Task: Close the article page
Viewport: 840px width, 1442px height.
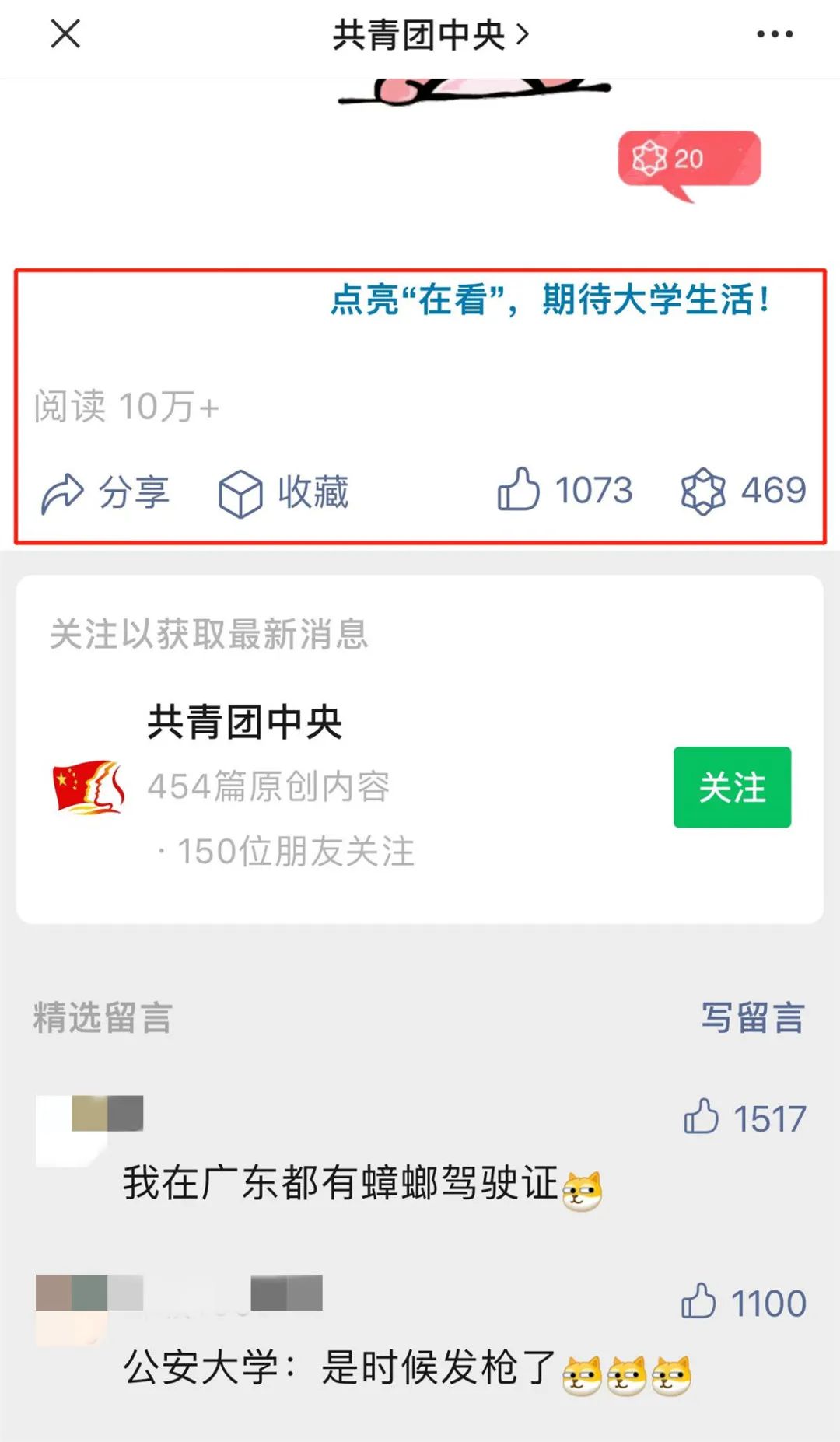Action: tap(65, 34)
